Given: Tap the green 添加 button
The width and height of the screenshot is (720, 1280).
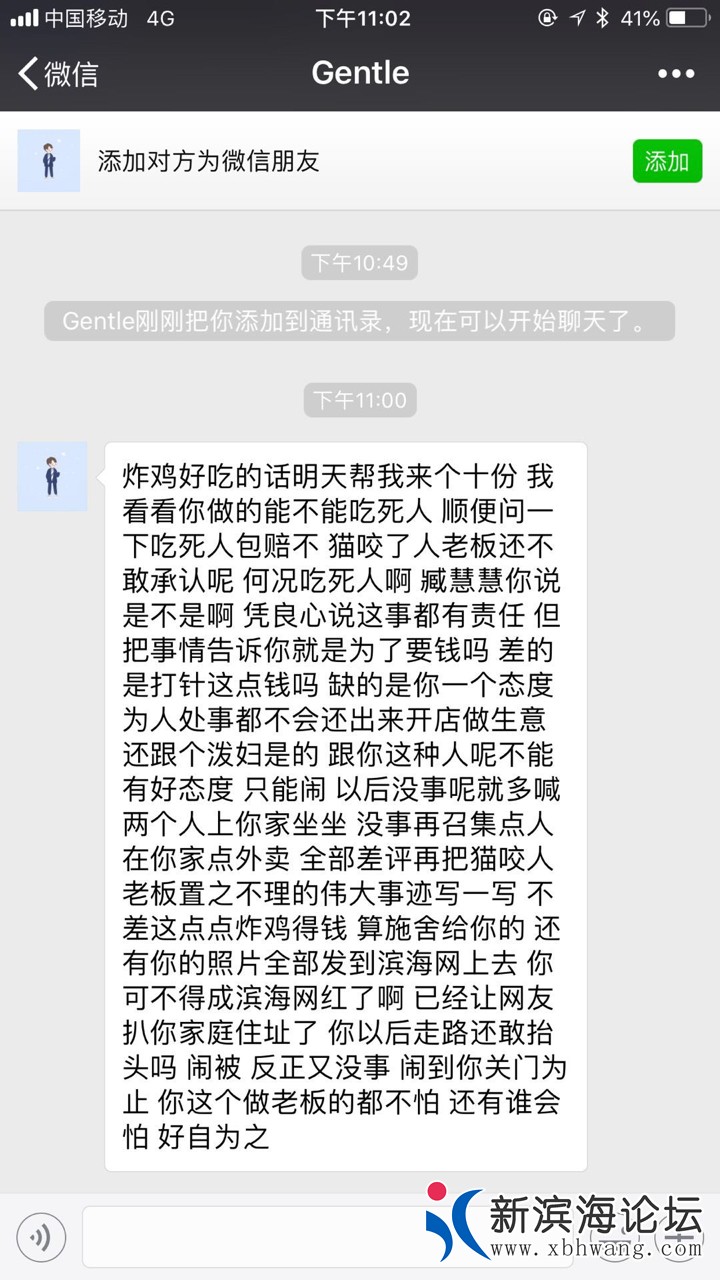Looking at the screenshot, I should click(x=667, y=161).
